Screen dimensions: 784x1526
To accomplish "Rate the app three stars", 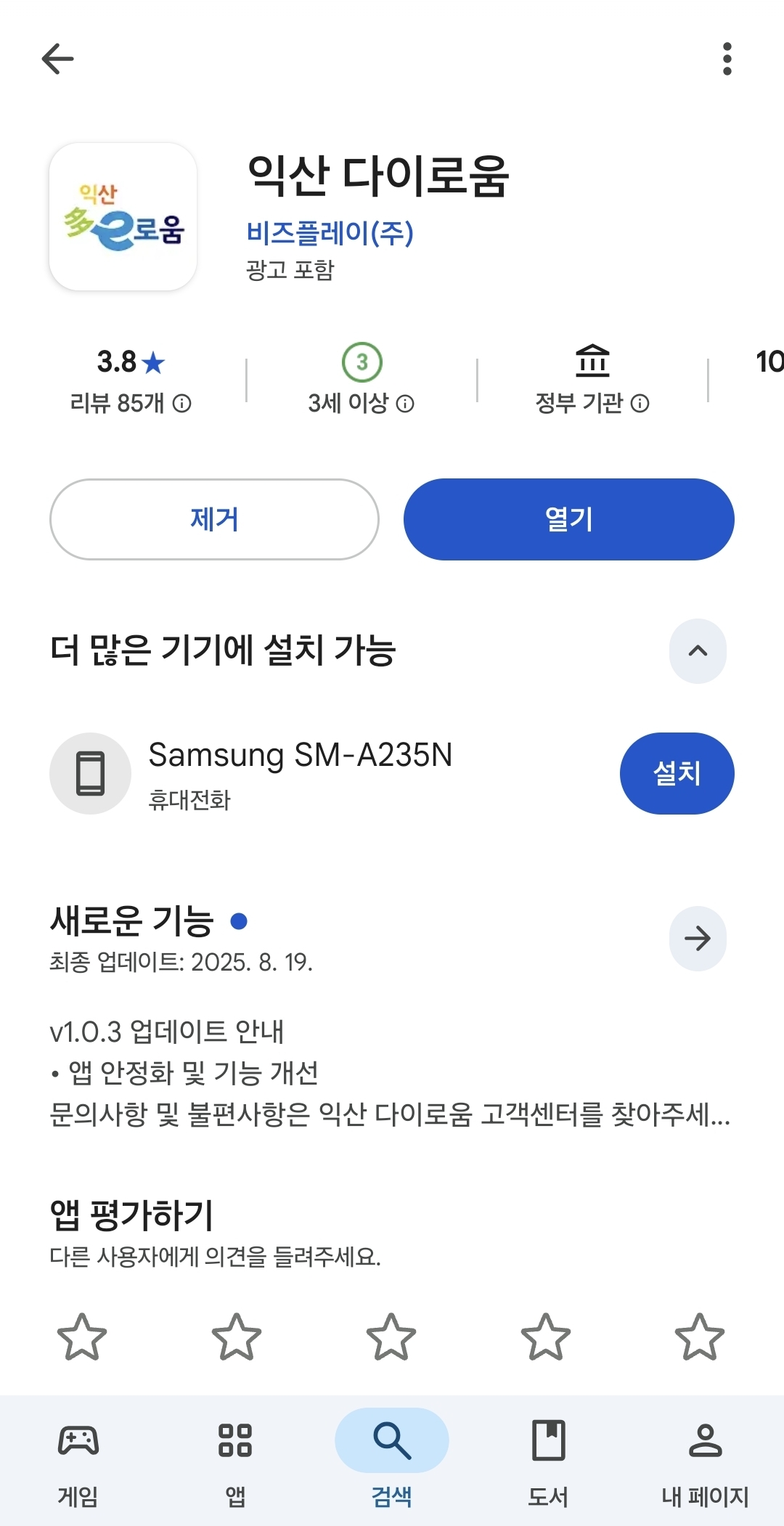I will tap(391, 1337).
